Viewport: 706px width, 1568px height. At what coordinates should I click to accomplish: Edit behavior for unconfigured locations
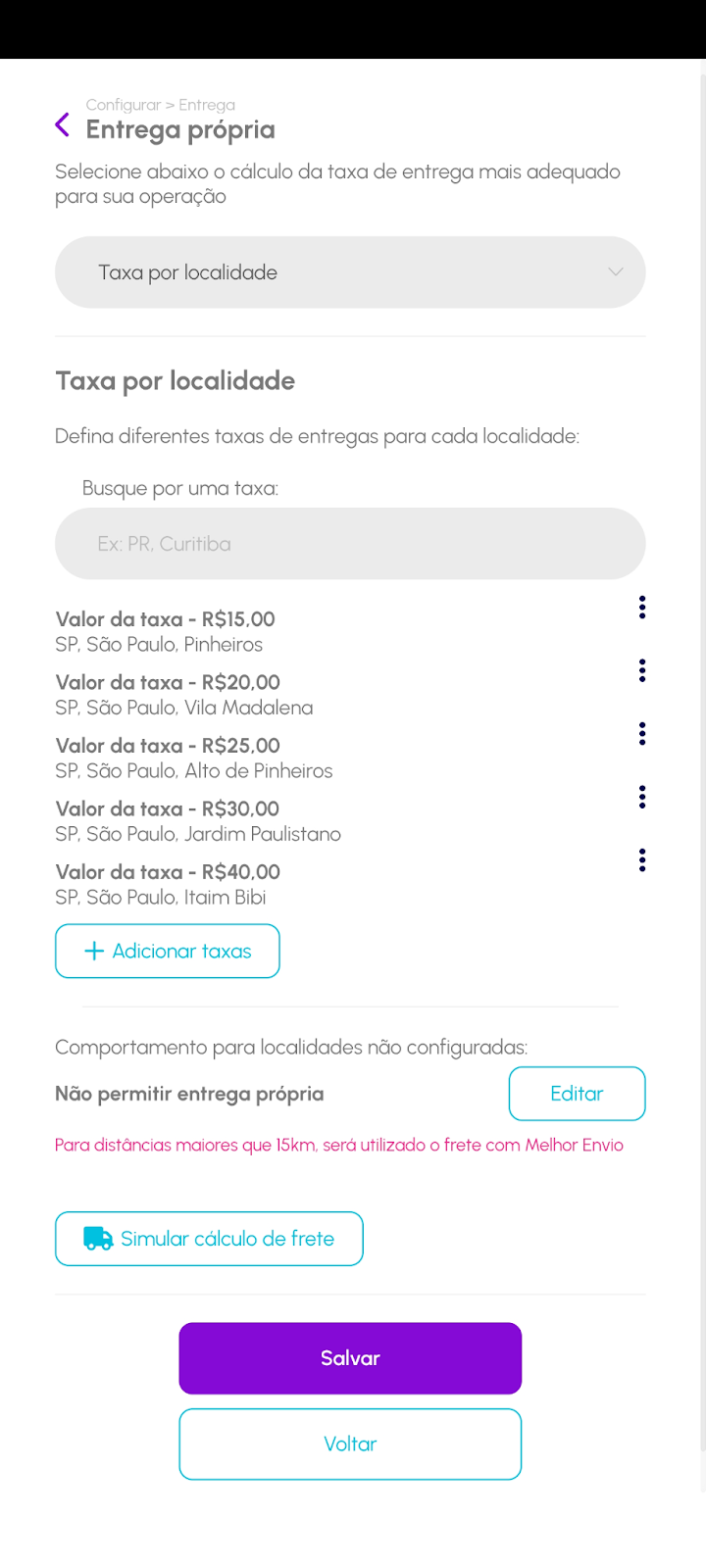click(x=577, y=1094)
